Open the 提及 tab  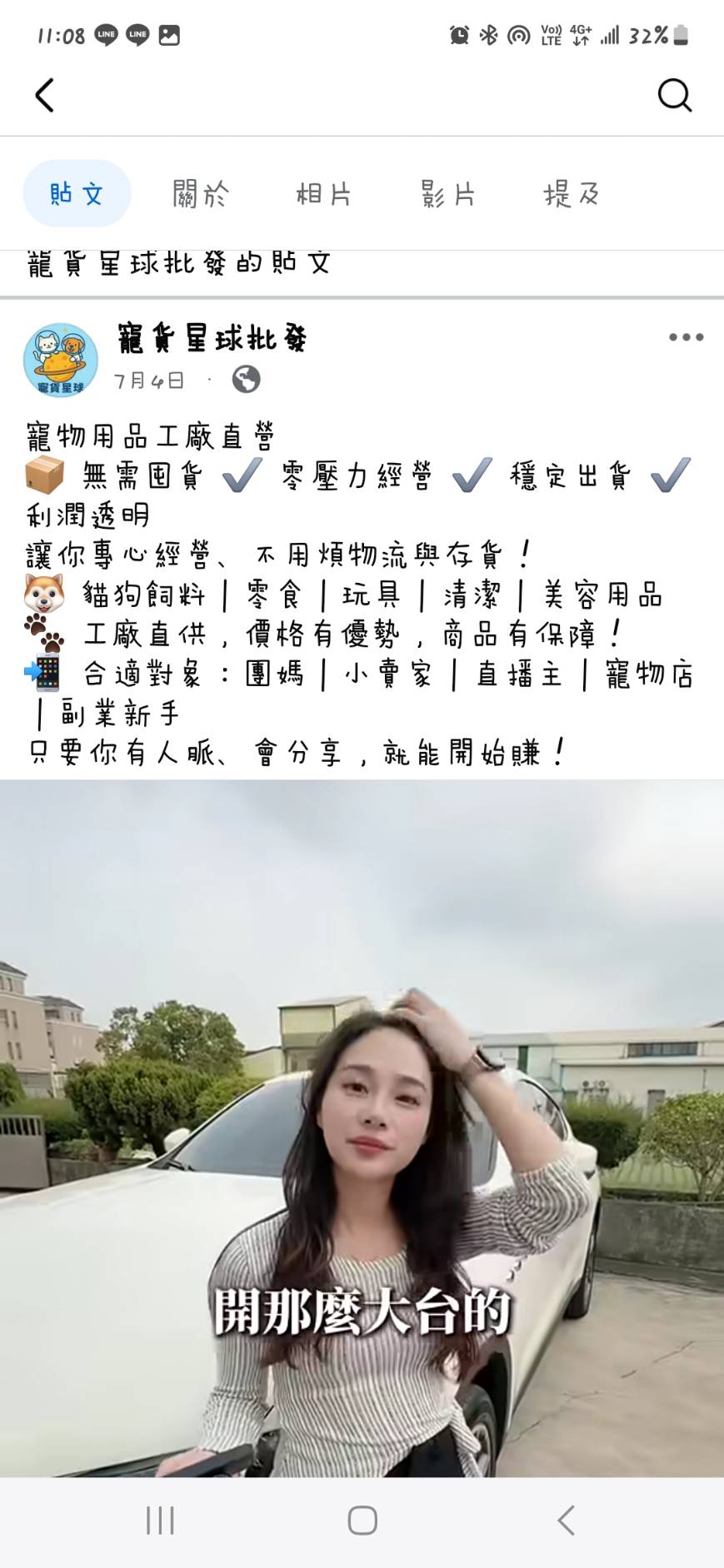coord(572,194)
